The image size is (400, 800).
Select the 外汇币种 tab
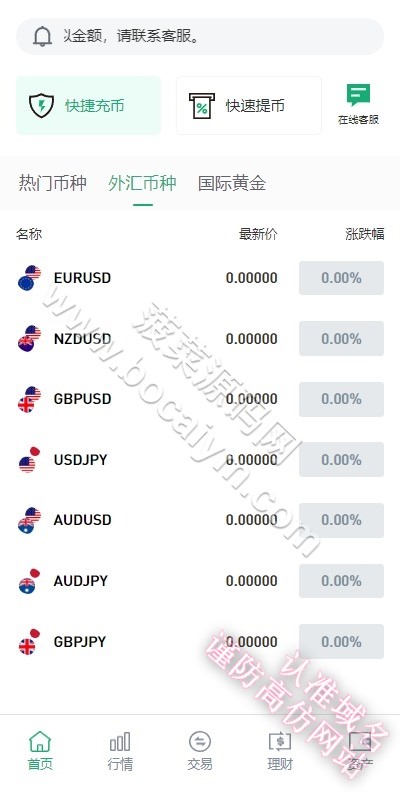coord(142,183)
